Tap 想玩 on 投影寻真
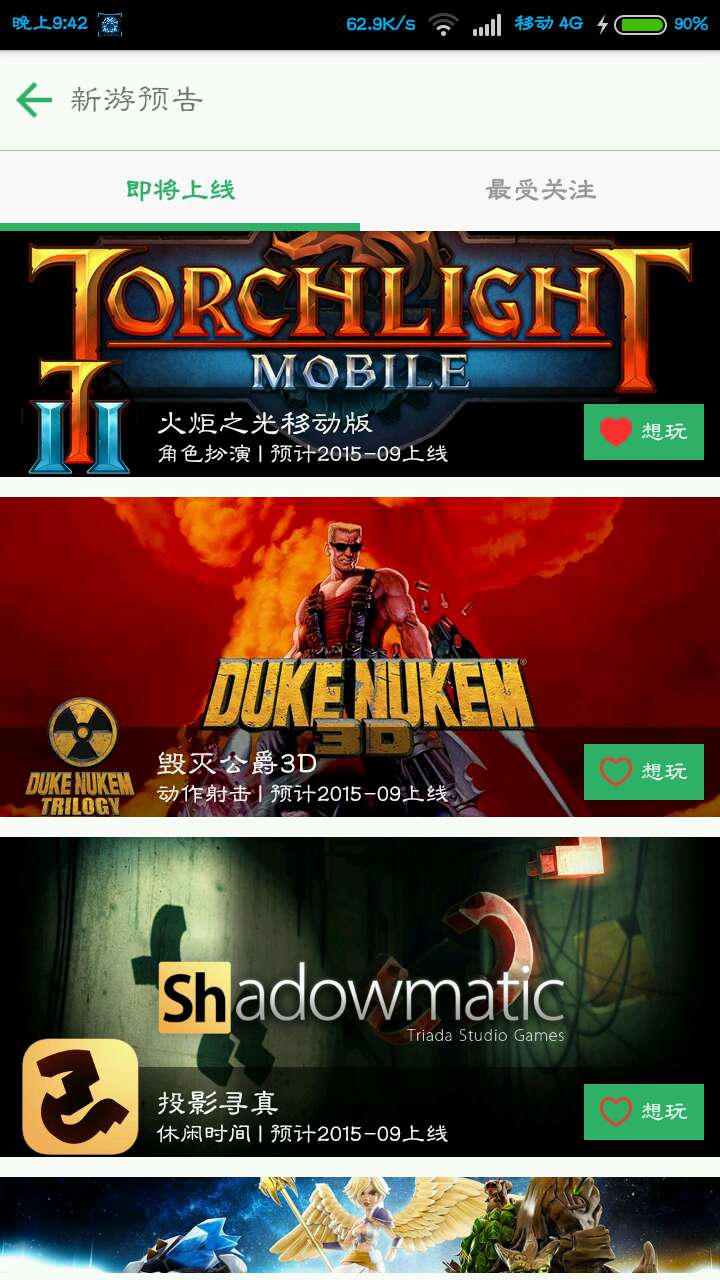 pyautogui.click(x=644, y=1112)
